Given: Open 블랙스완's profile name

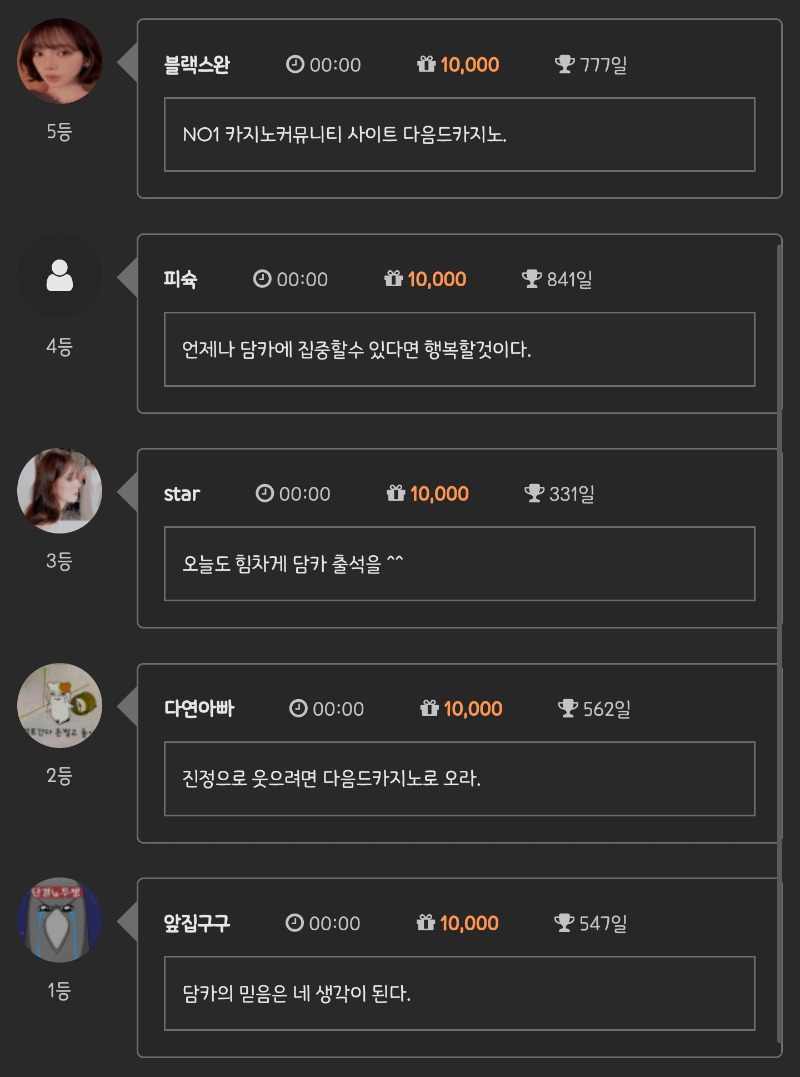Looking at the screenshot, I should (x=197, y=65).
